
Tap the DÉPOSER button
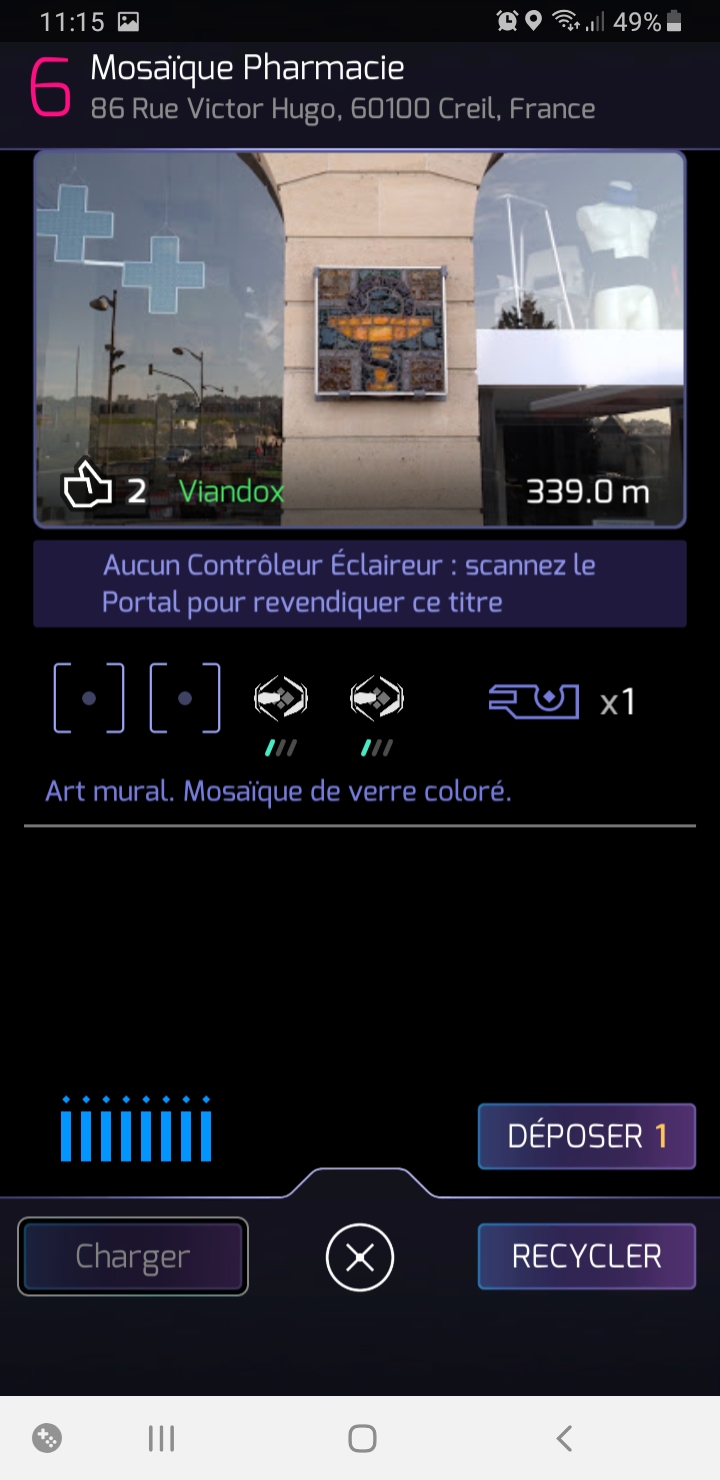coord(586,1136)
